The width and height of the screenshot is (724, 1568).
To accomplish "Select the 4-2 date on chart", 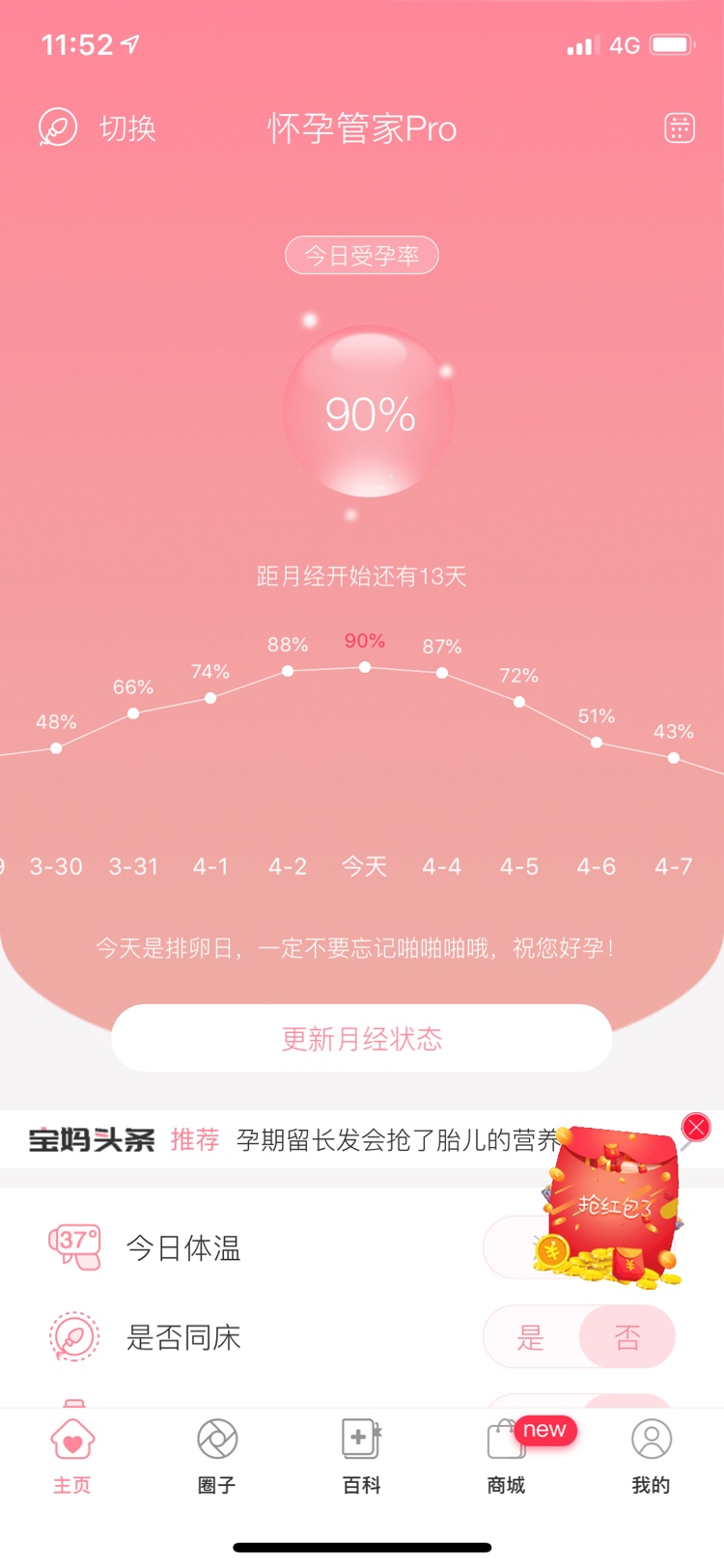I will tap(288, 866).
